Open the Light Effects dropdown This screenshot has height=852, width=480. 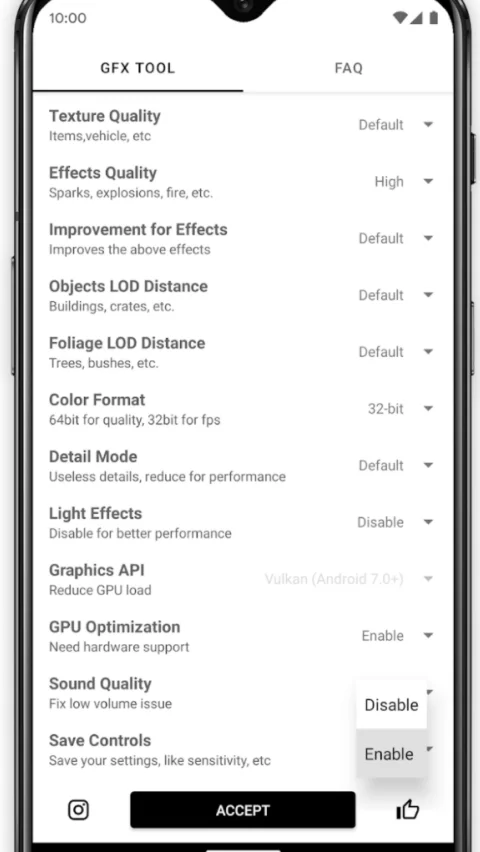tap(395, 522)
